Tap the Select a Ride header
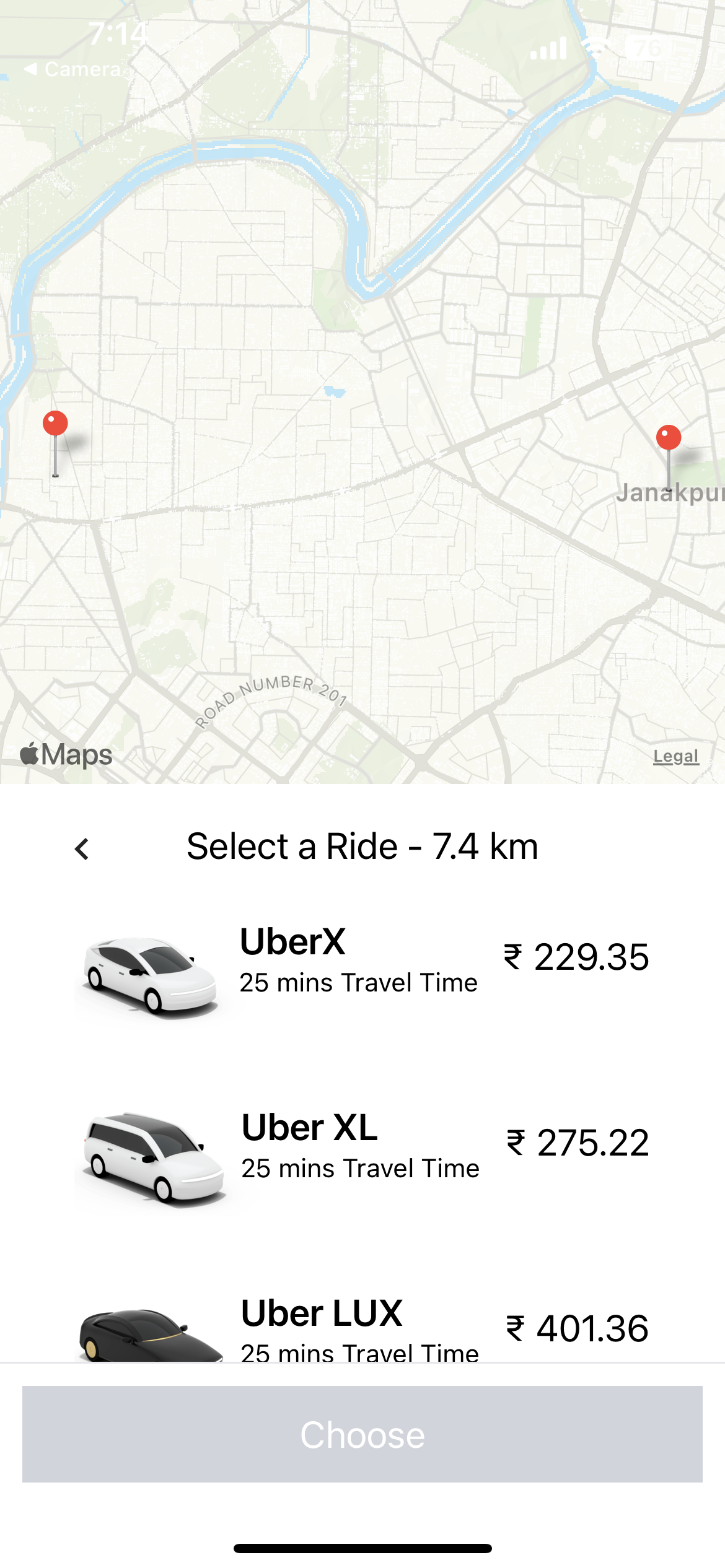This screenshot has height=1568, width=725. pos(362,847)
